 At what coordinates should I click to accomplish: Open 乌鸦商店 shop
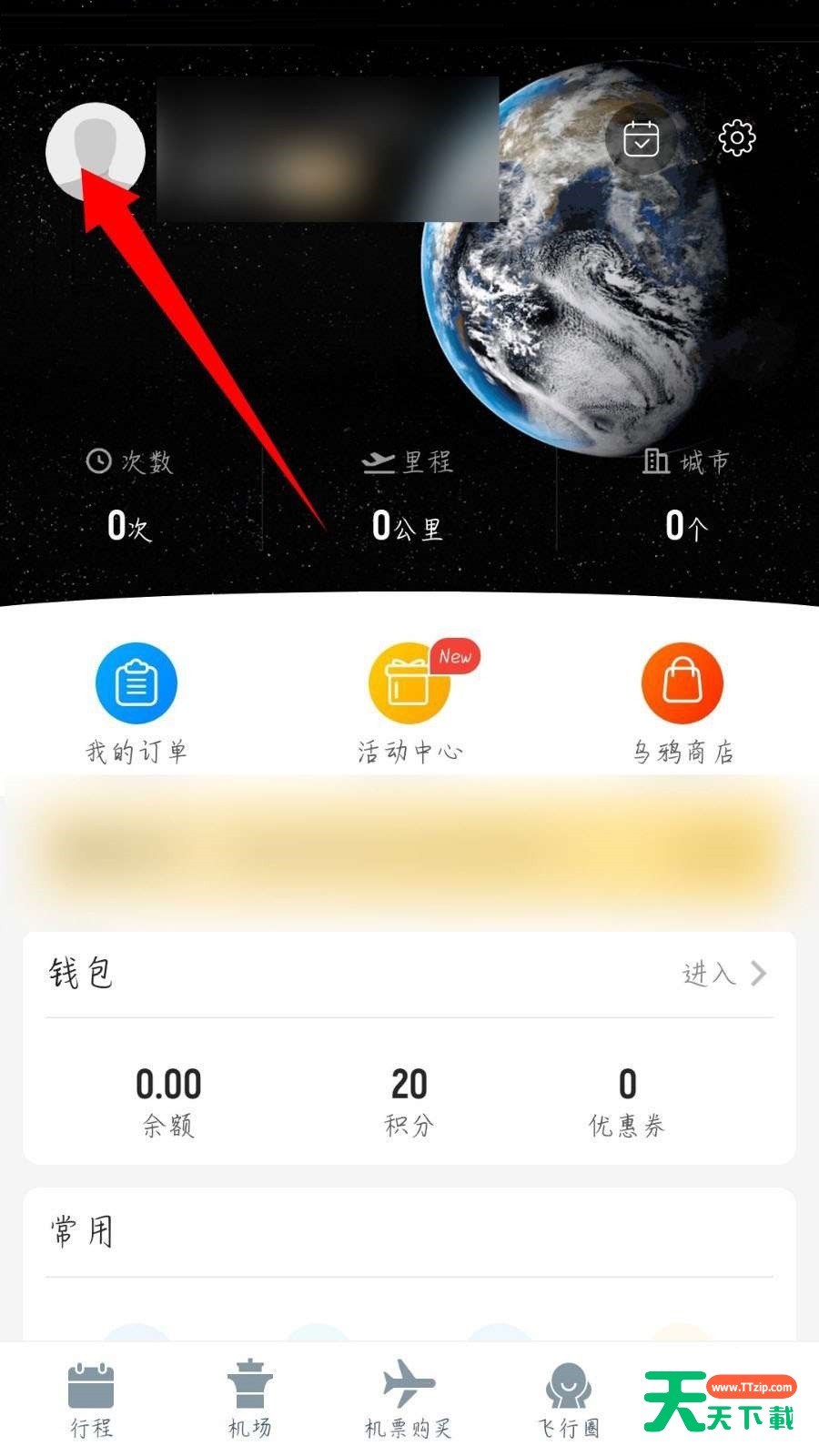[x=682, y=703]
